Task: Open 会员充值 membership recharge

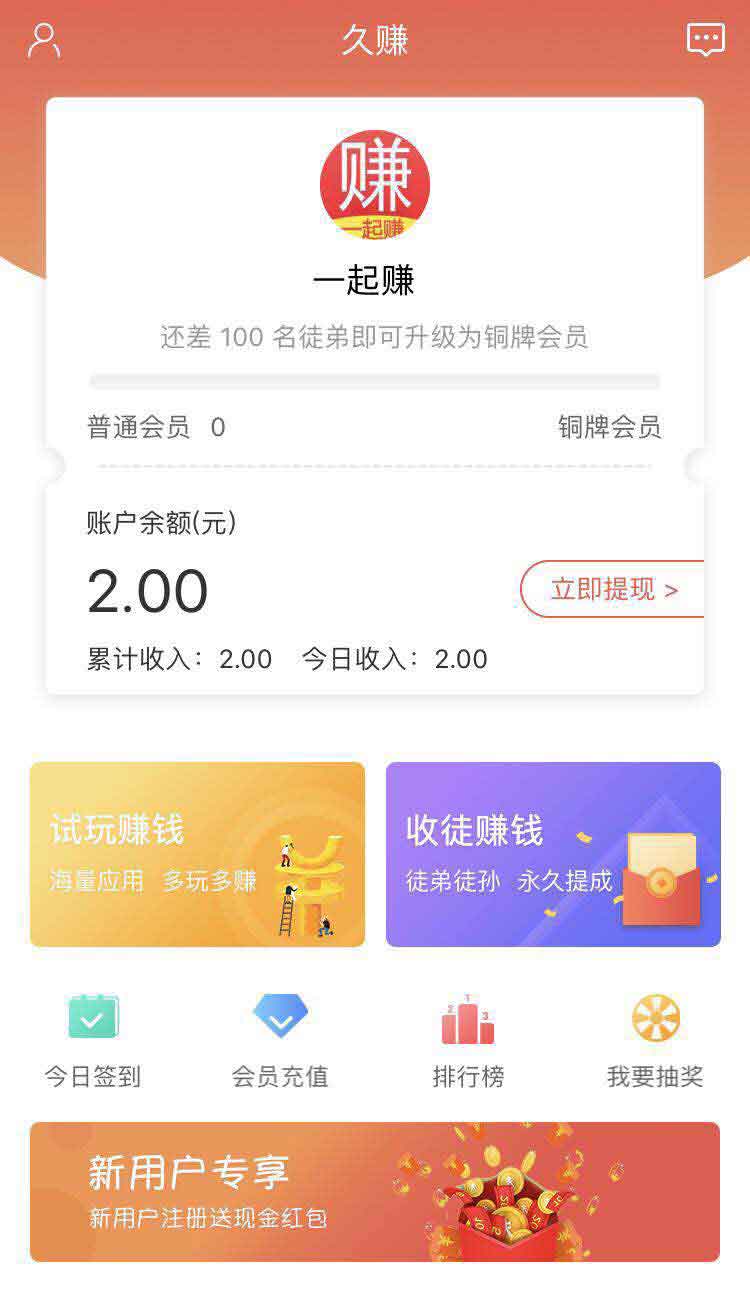Action: click(x=280, y=1040)
